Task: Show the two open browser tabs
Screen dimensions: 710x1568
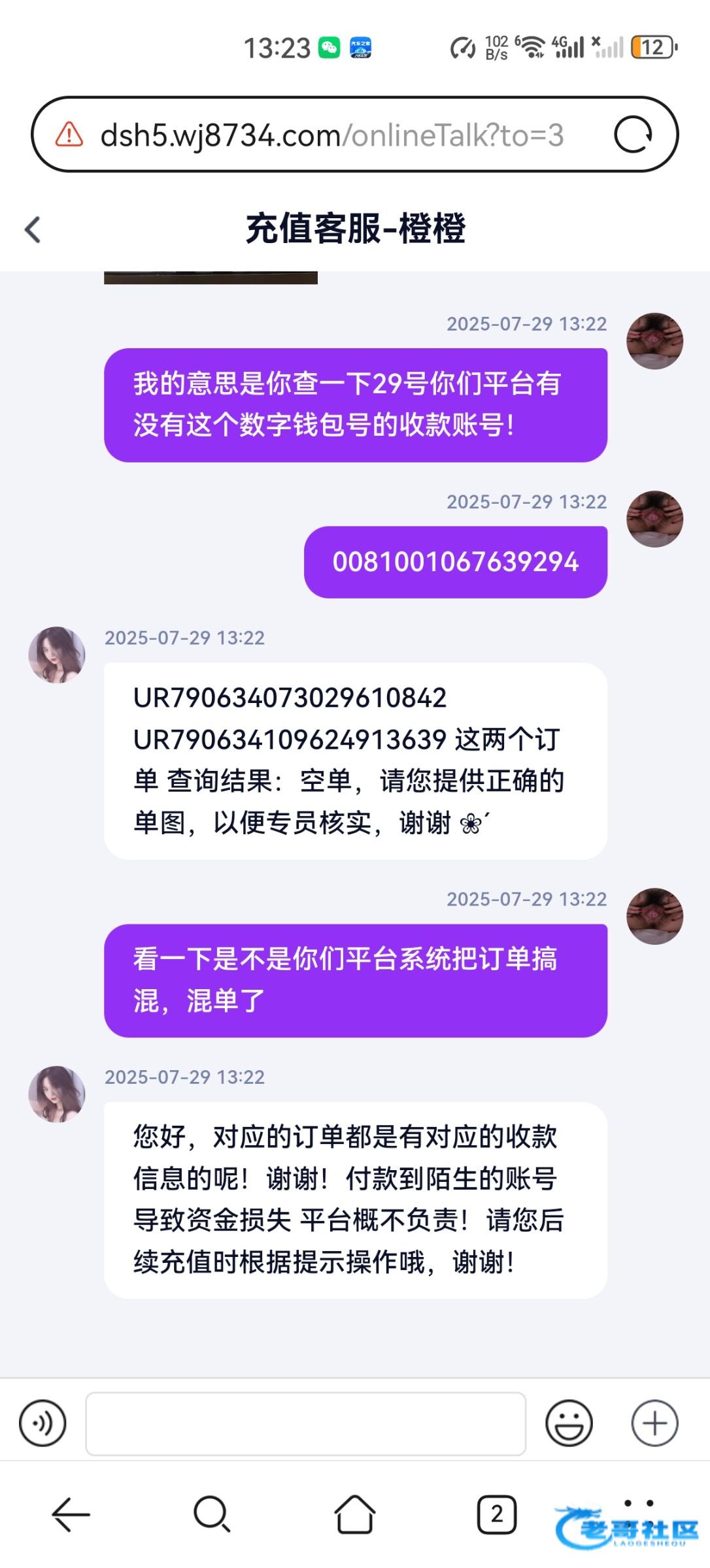Action: point(497,1514)
